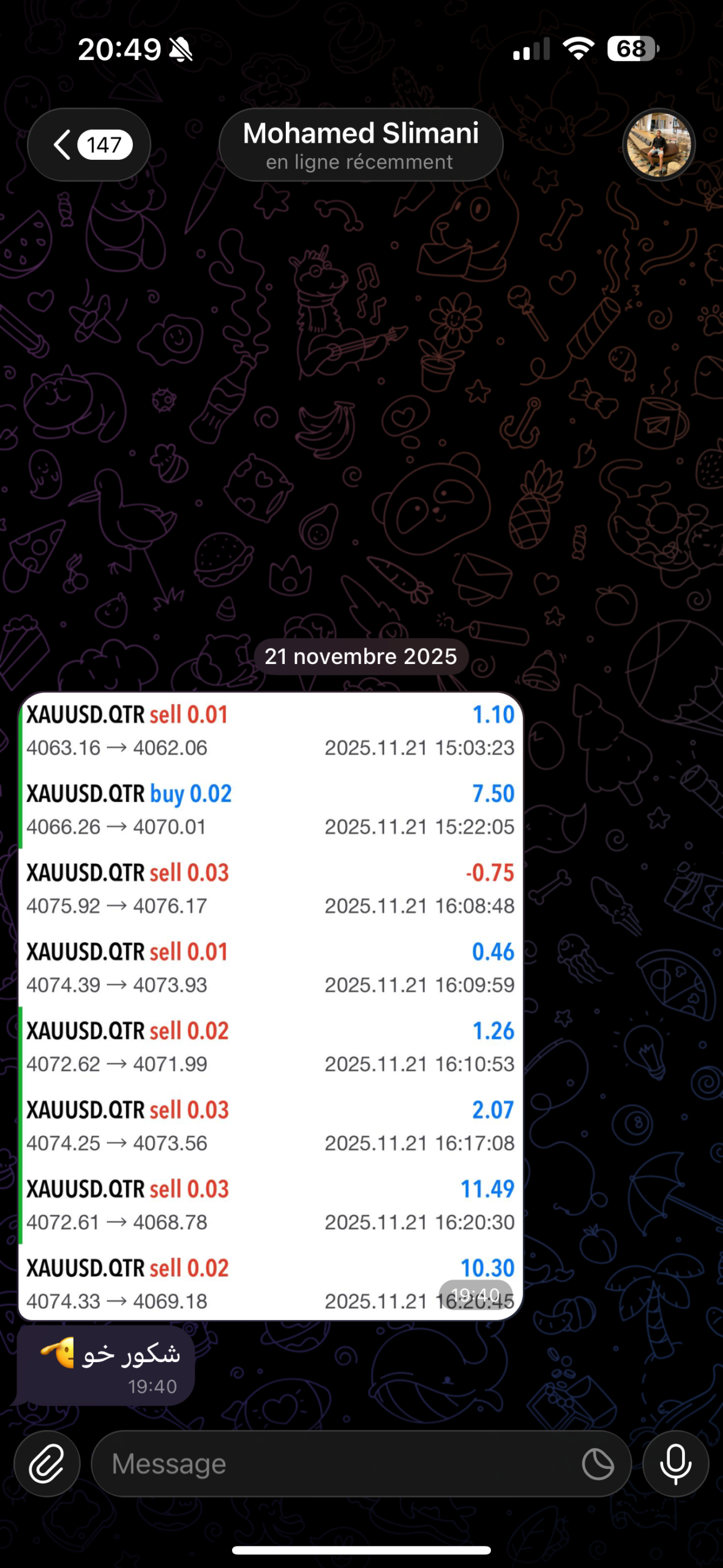Open the XAUUSD trade history image
Viewport: 723px width, 1568px height.
coord(271,1006)
